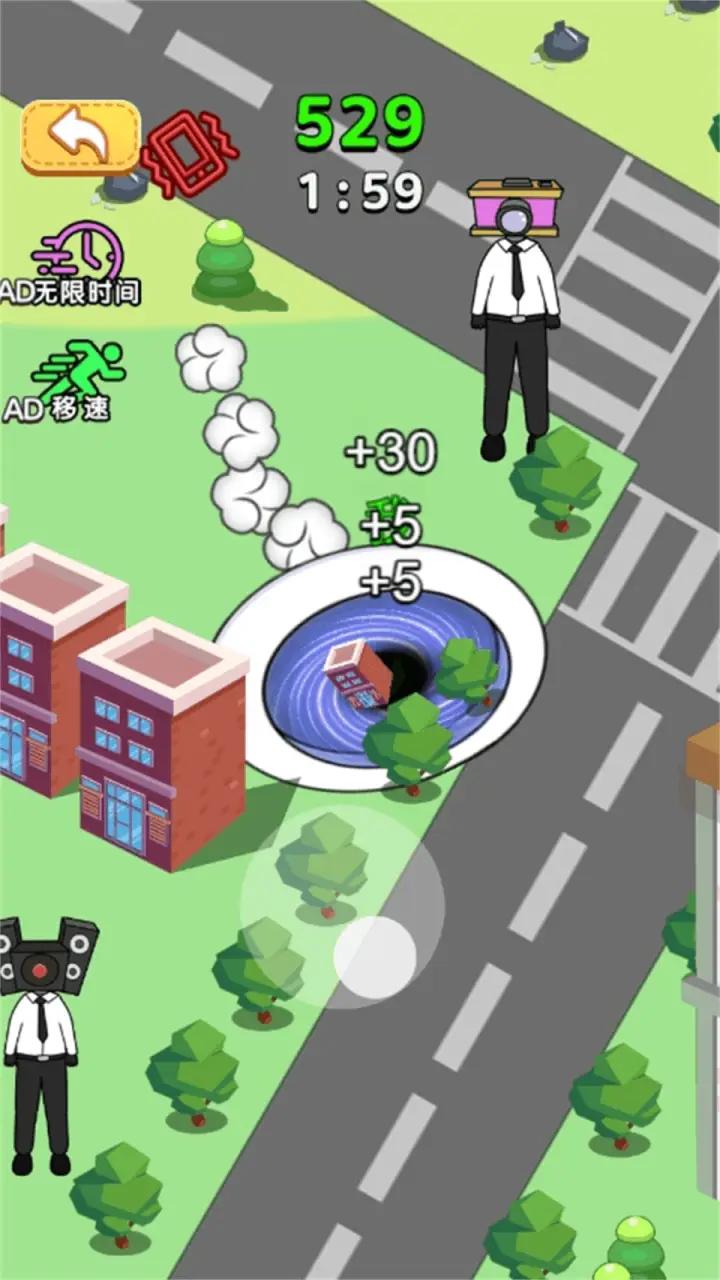Tap the +30 floating score popup

(x=388, y=452)
